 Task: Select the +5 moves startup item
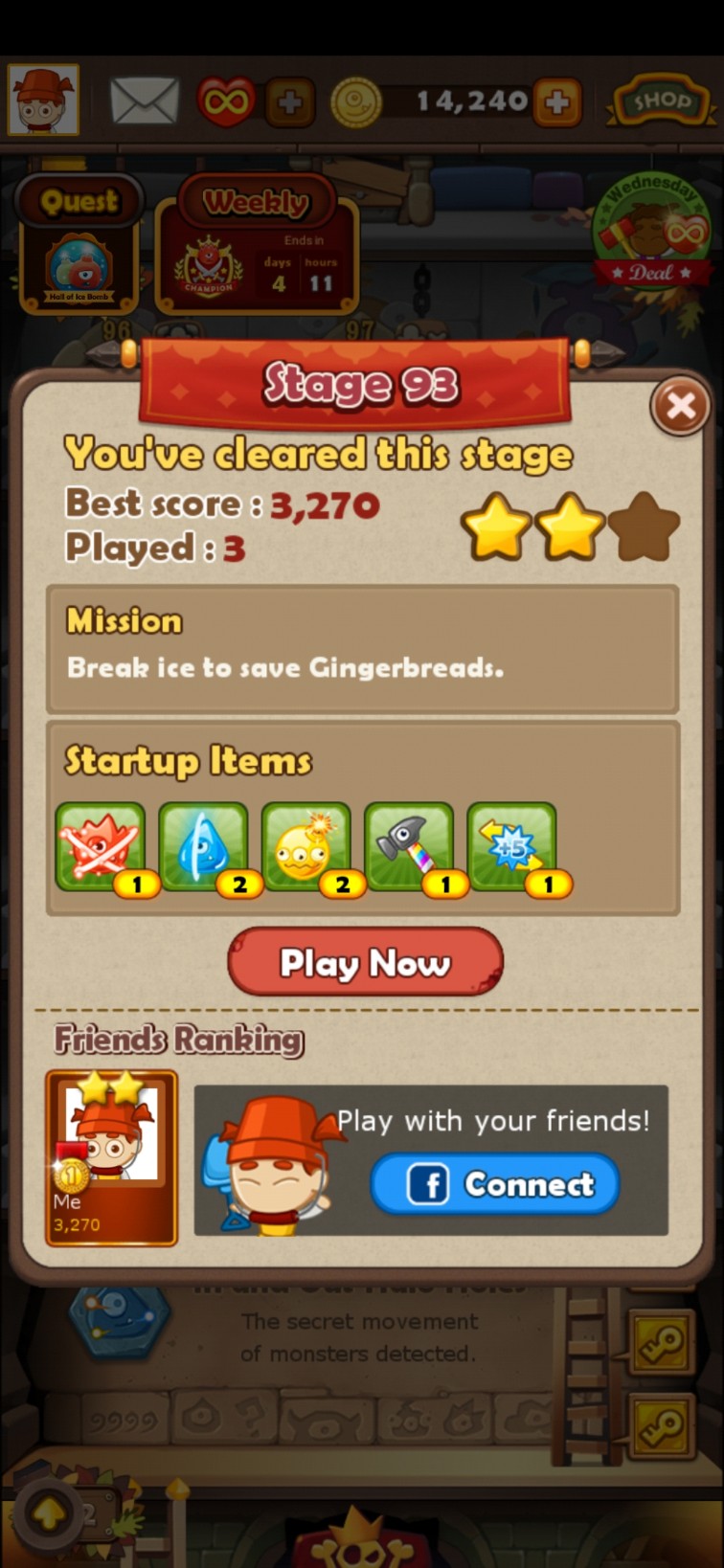(511, 847)
